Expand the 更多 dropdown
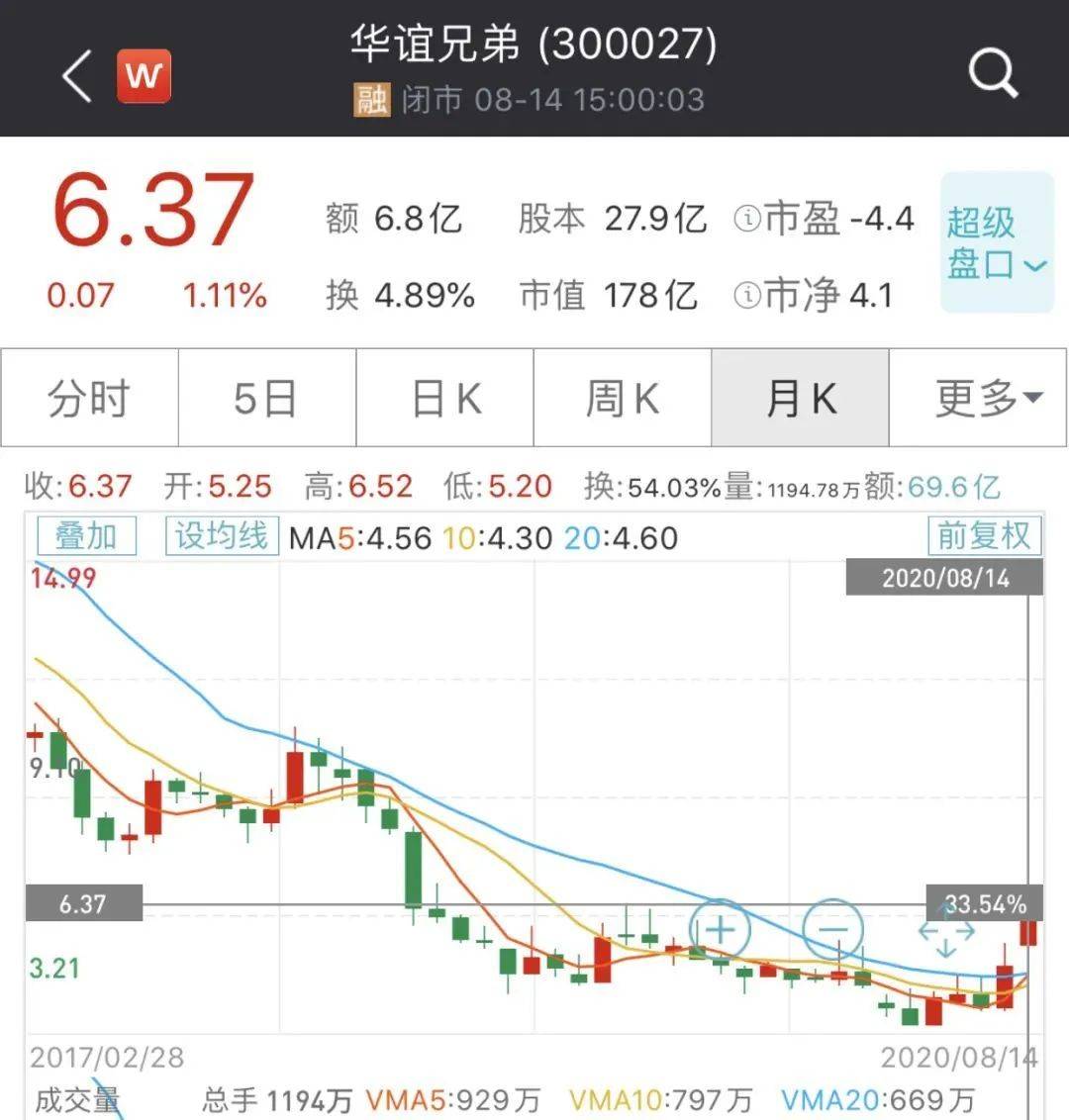1069x1120 pixels. point(985,398)
